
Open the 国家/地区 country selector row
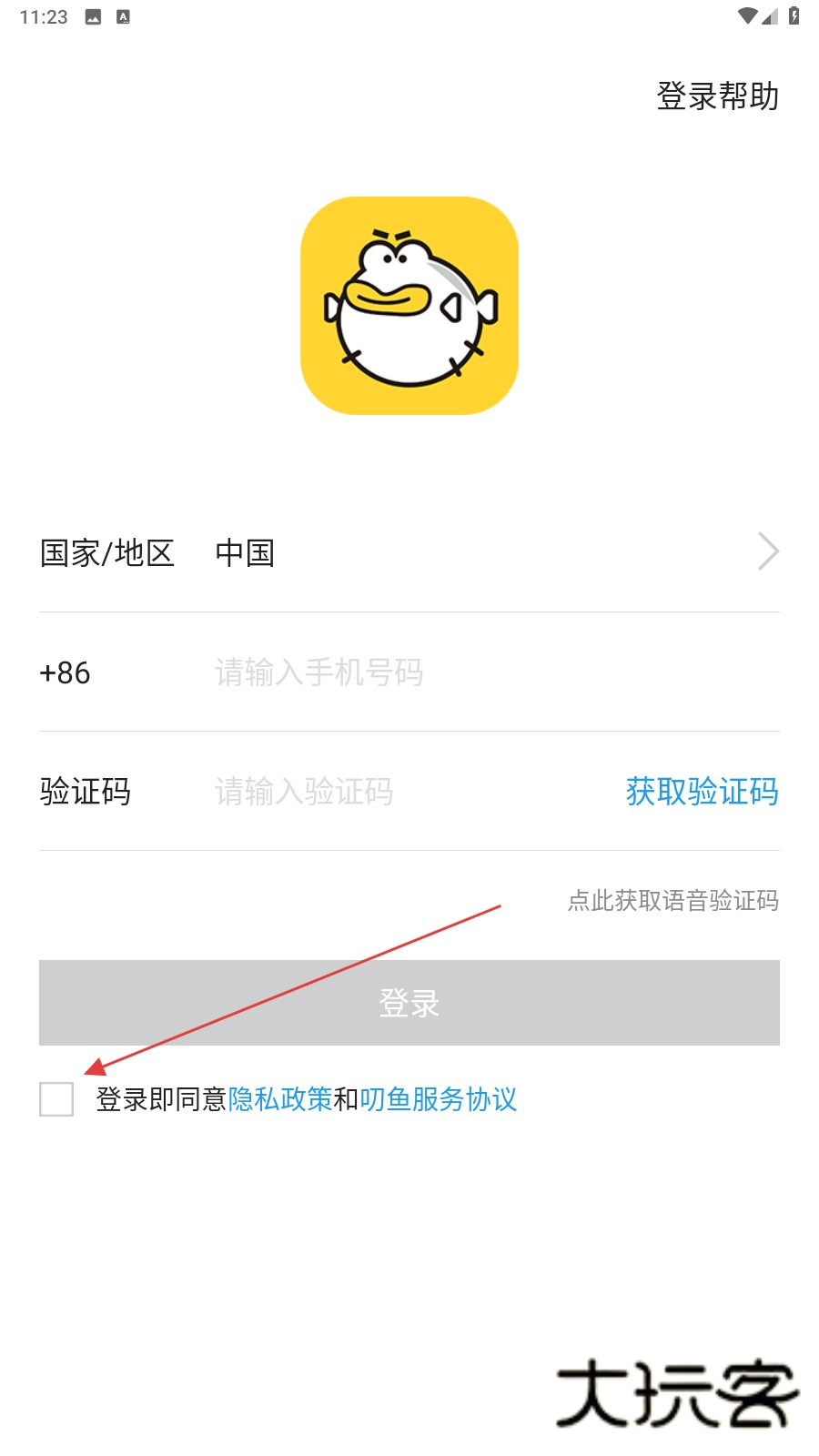[409, 552]
